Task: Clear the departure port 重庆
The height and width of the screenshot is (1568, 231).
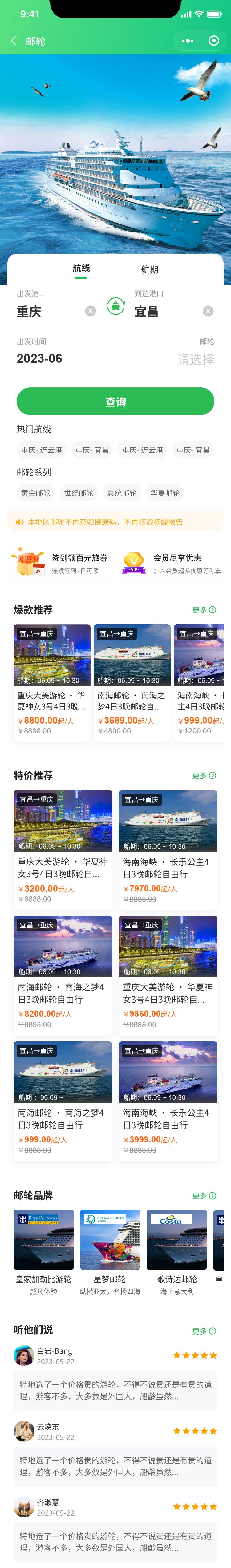Action: coord(90,311)
